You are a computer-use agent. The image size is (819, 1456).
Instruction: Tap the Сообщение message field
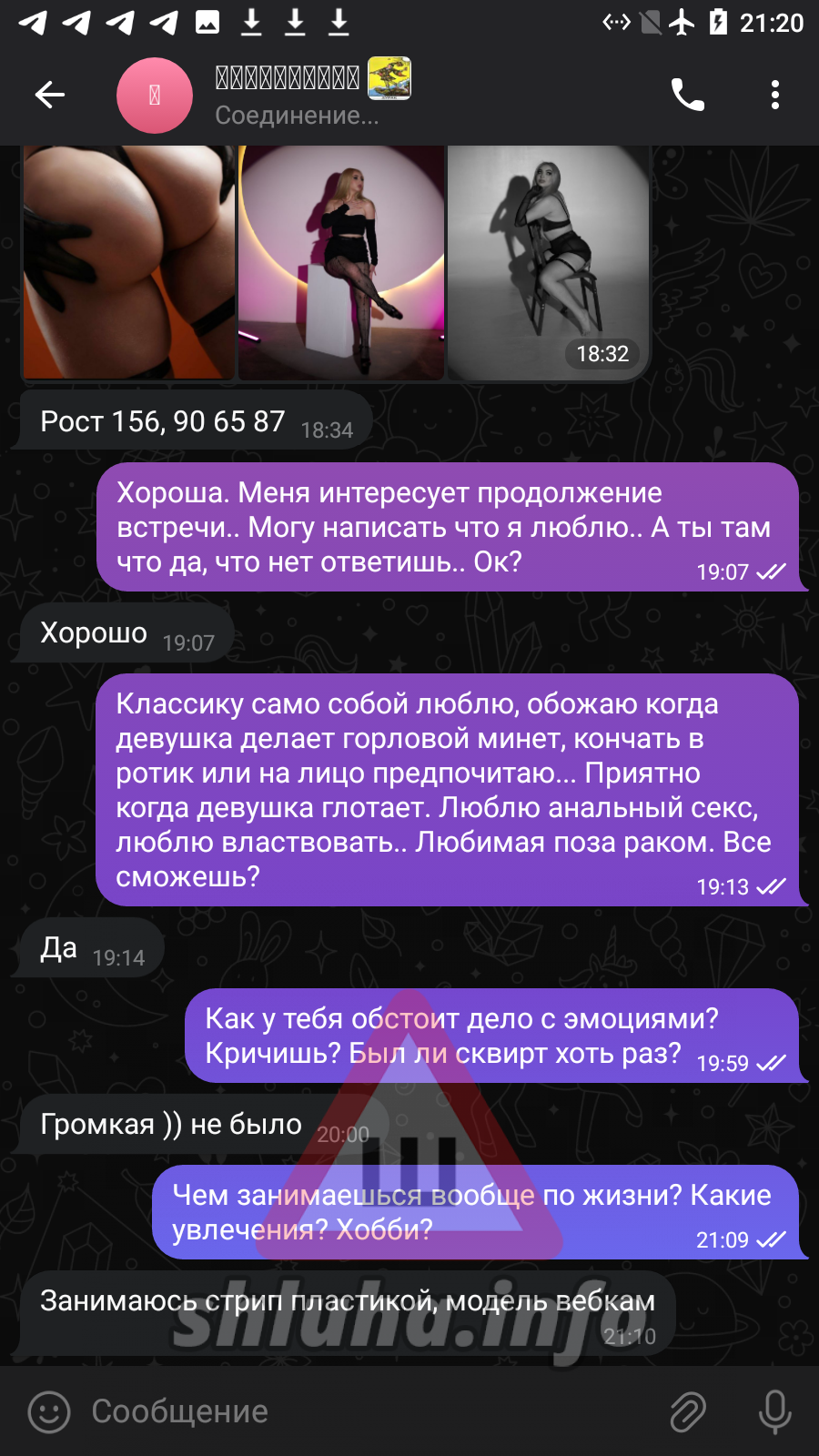click(x=364, y=1411)
